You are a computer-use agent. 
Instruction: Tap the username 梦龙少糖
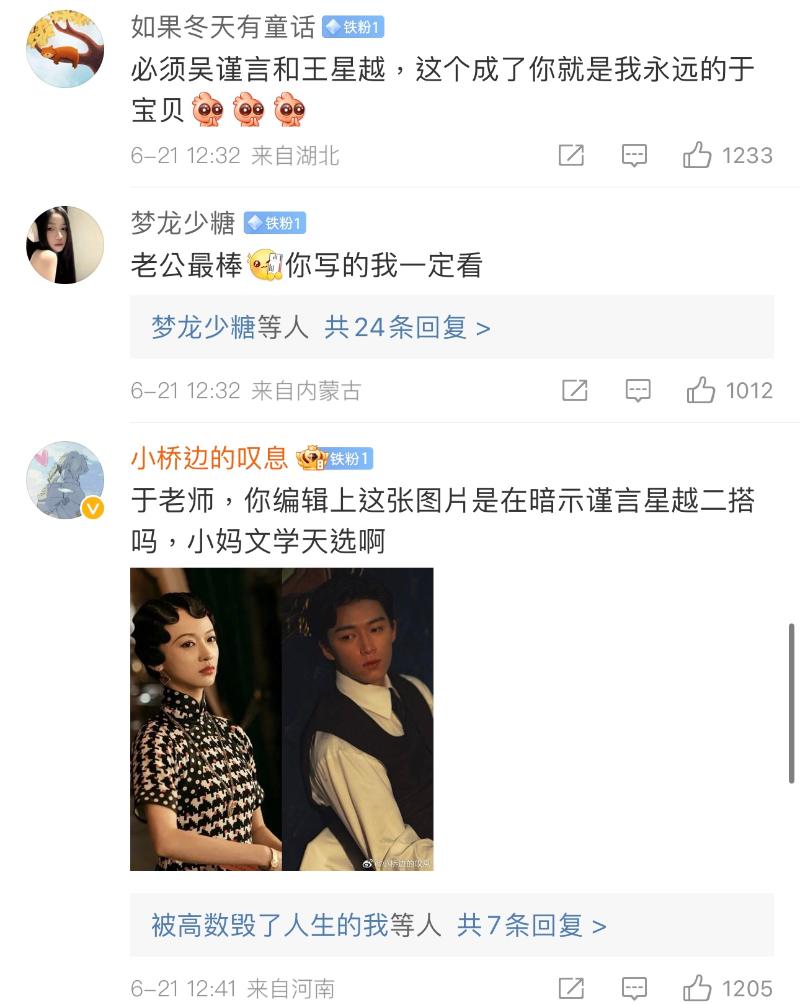tap(183, 222)
